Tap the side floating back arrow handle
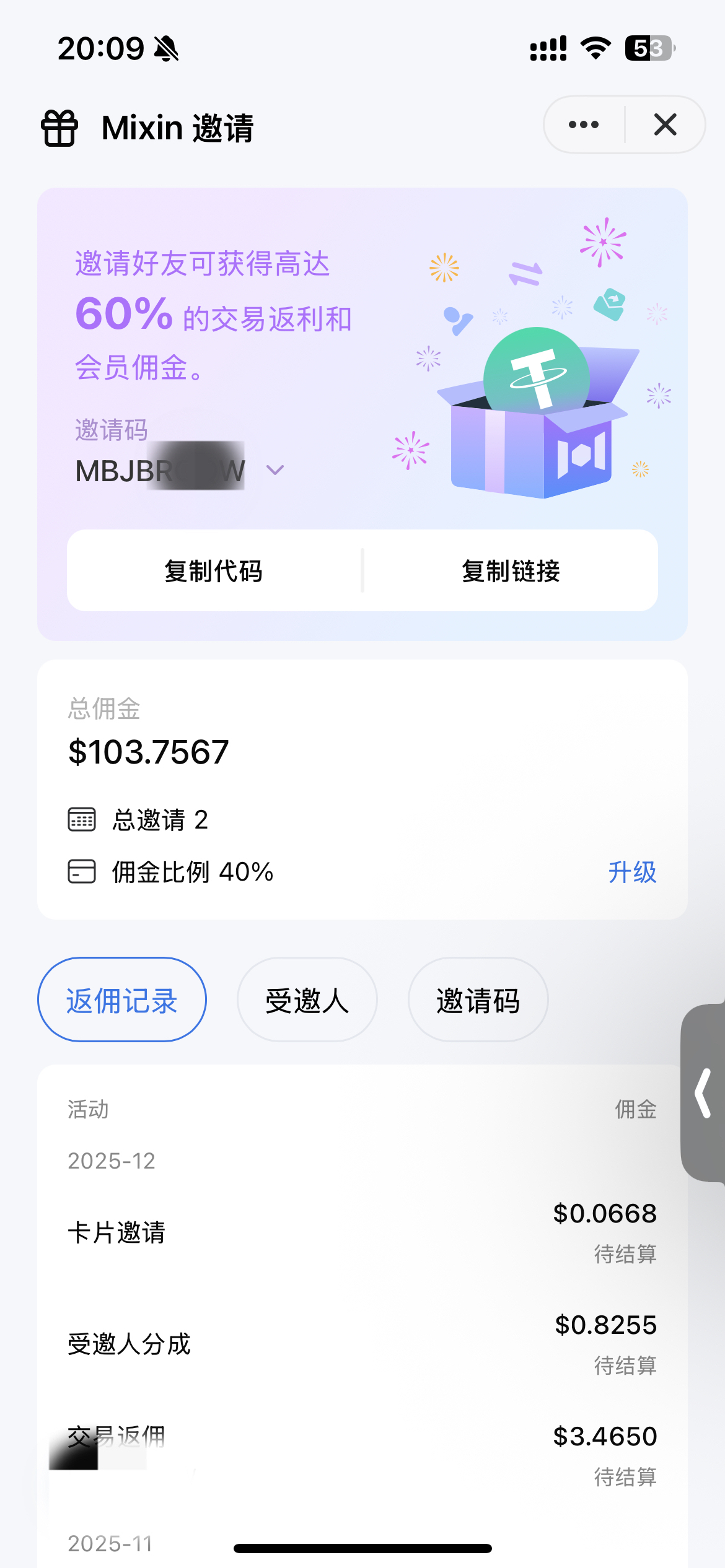The height and width of the screenshot is (1568, 725). pyautogui.click(x=703, y=1093)
